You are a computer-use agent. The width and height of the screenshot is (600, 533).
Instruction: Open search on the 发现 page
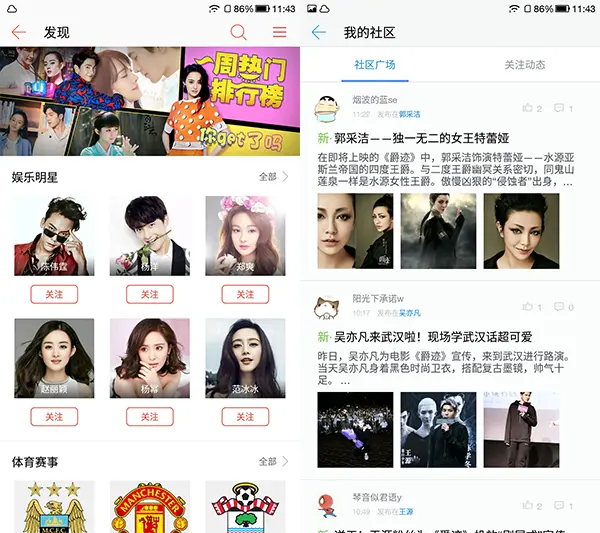pyautogui.click(x=238, y=32)
